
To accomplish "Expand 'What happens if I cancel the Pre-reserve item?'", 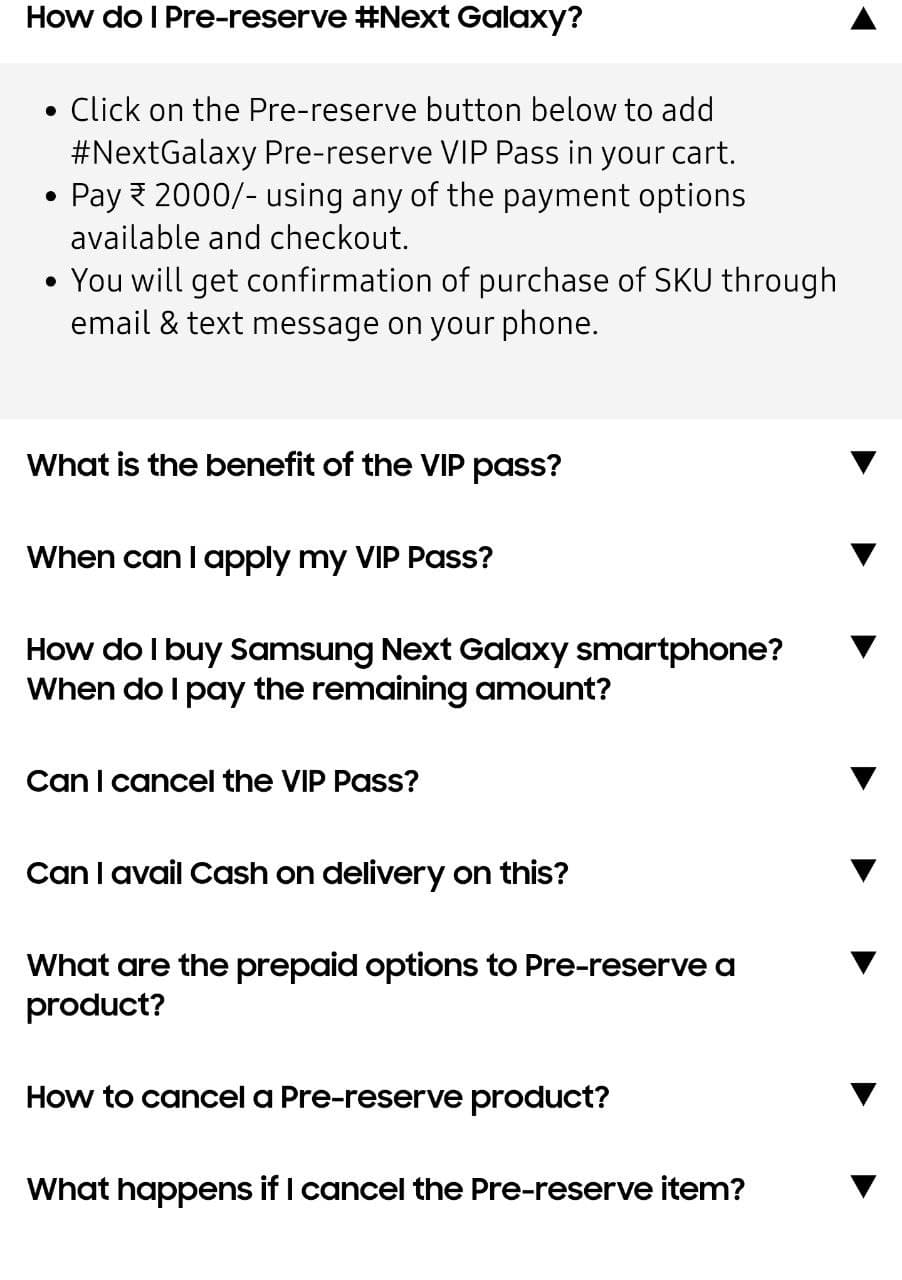I will click(862, 1187).
